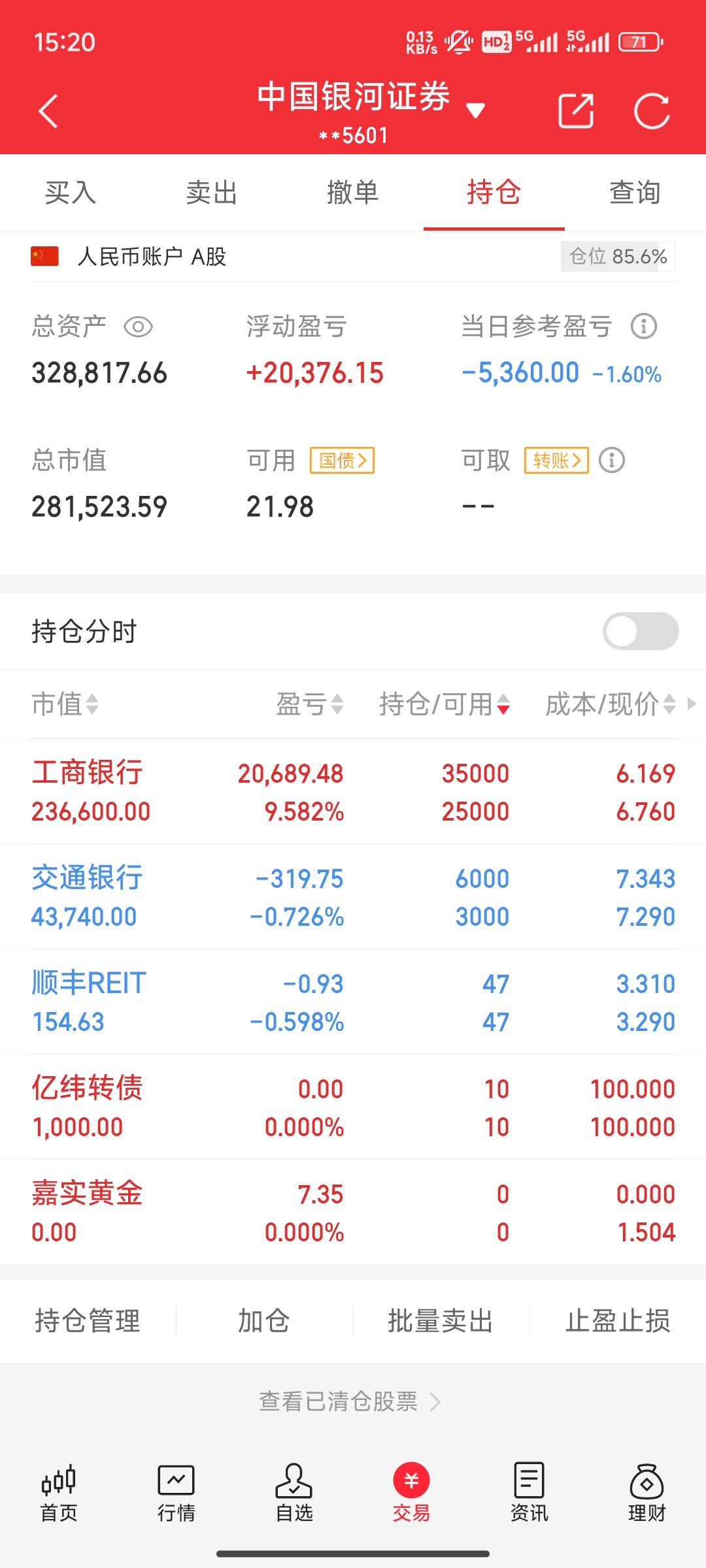Open the 撤单 tab
Viewport: 706px width, 1568px height.
coord(353,193)
